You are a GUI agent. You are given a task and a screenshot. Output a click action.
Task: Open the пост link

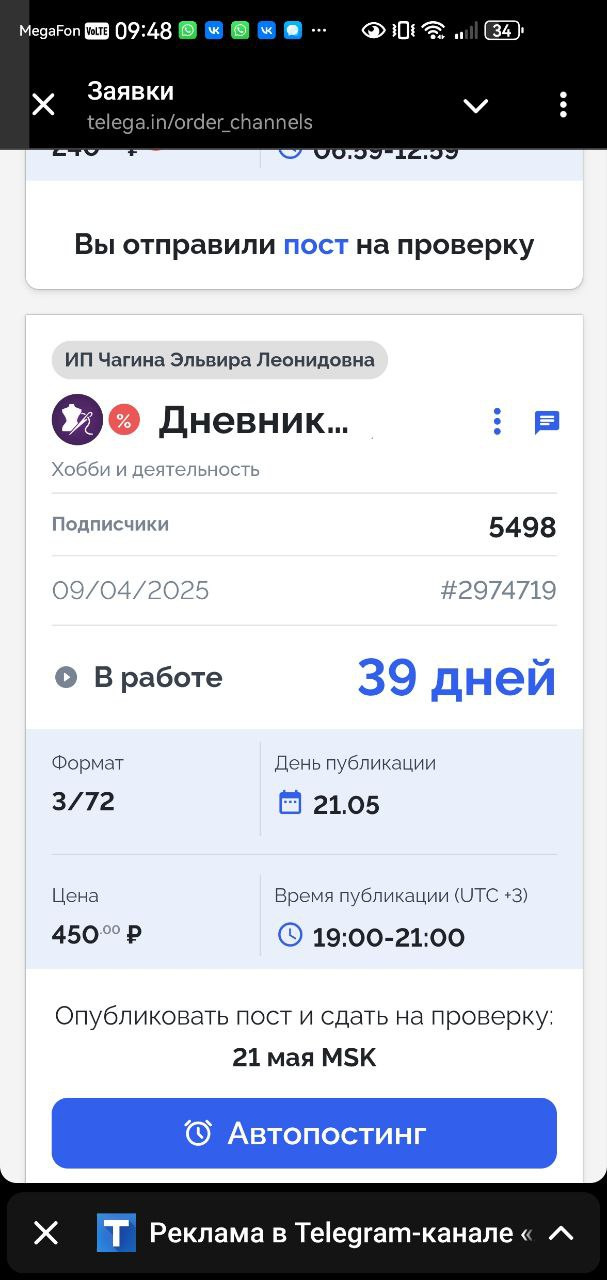315,245
